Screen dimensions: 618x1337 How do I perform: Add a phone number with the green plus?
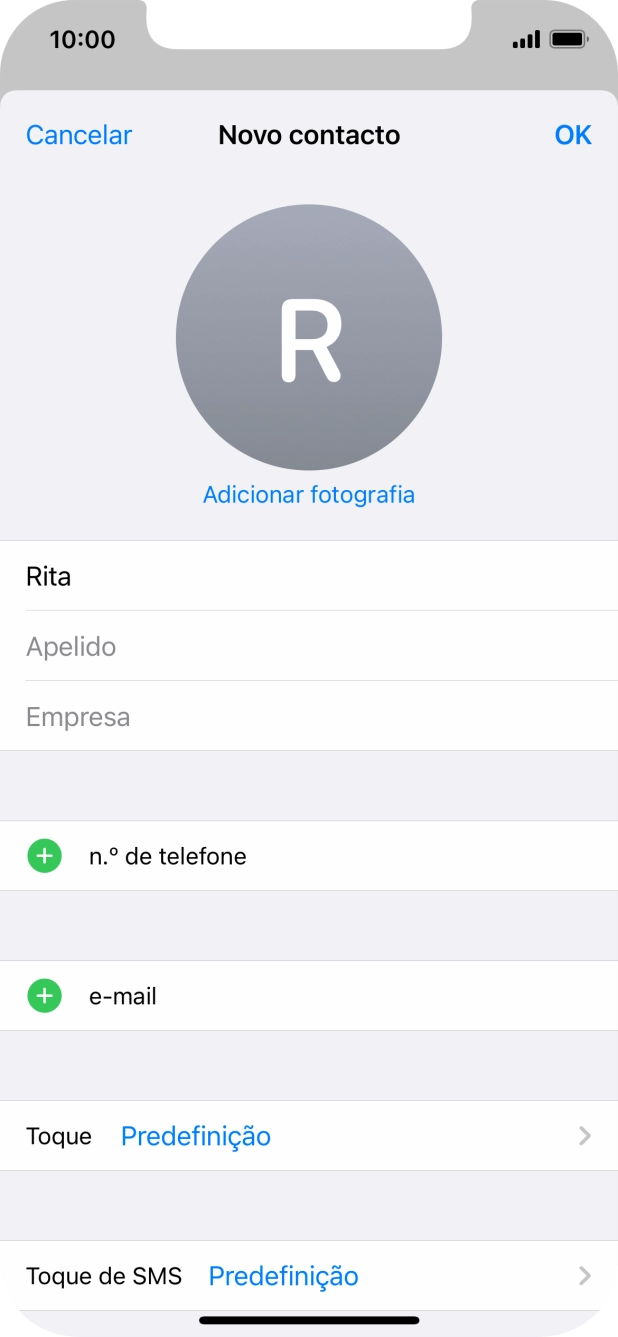pos(44,856)
